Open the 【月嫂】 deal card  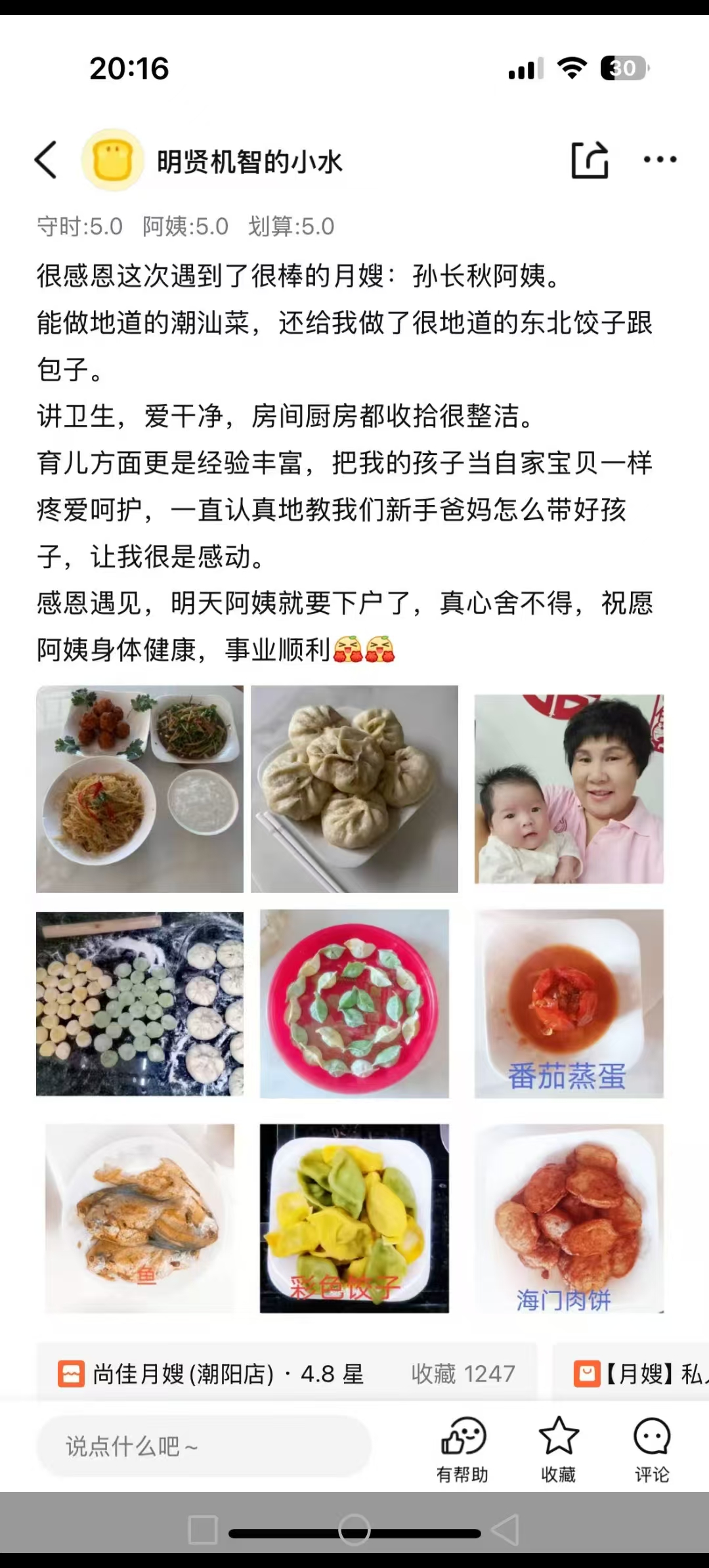click(x=637, y=1374)
